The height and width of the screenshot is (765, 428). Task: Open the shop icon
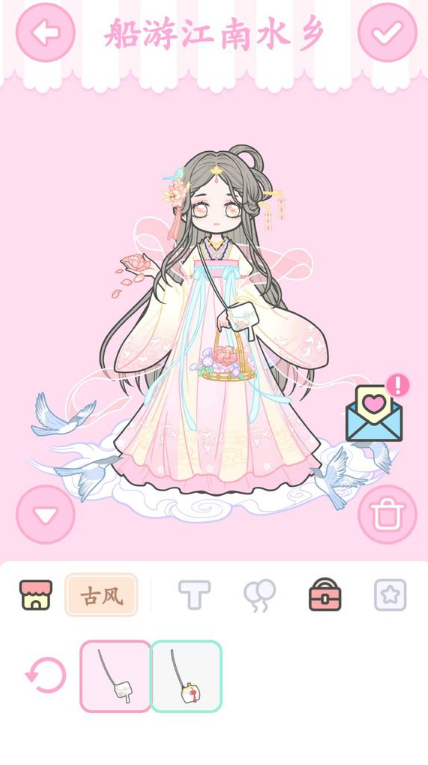pyautogui.click(x=36, y=595)
